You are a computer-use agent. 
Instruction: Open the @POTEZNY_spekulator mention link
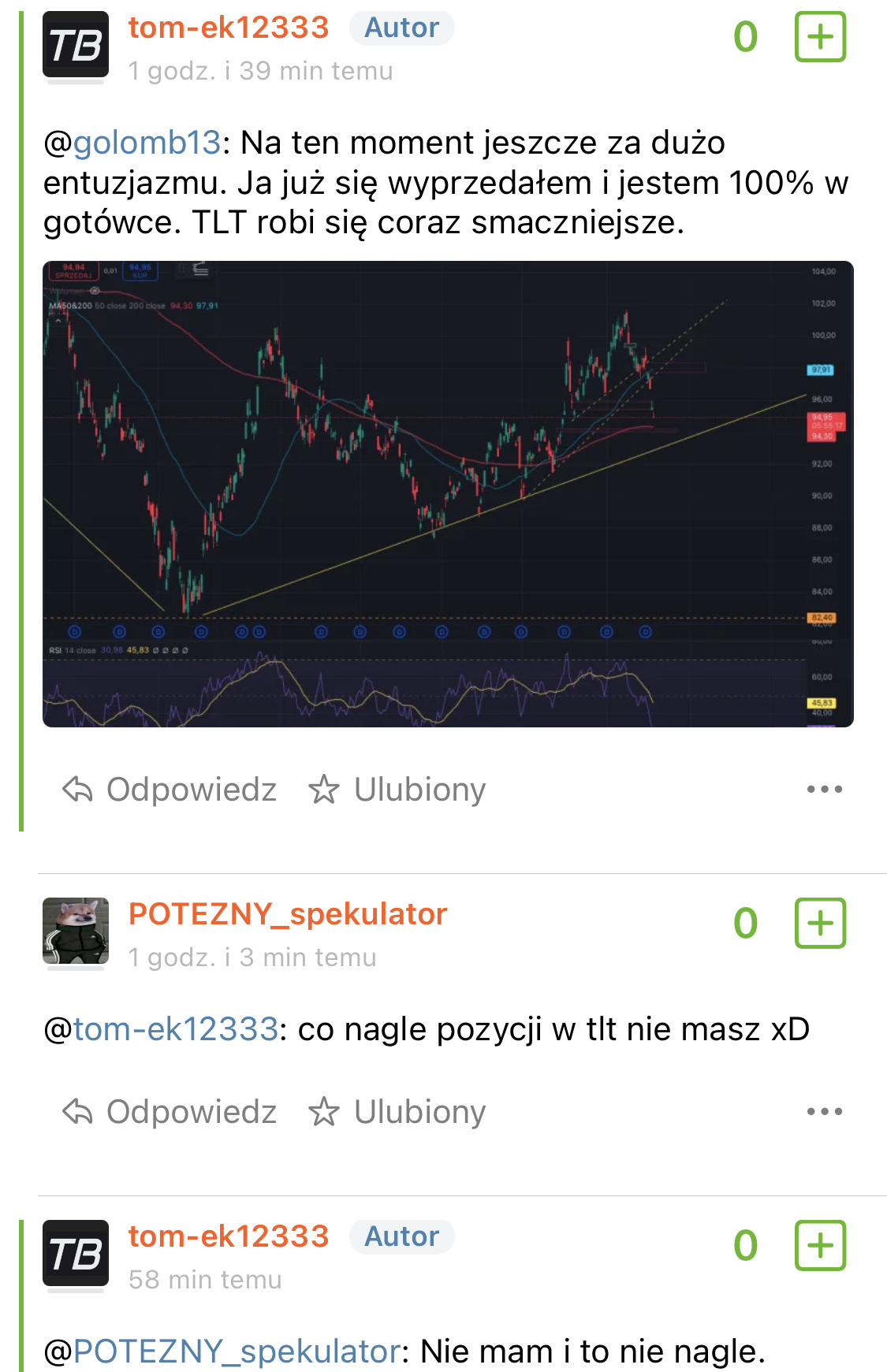click(x=237, y=1351)
